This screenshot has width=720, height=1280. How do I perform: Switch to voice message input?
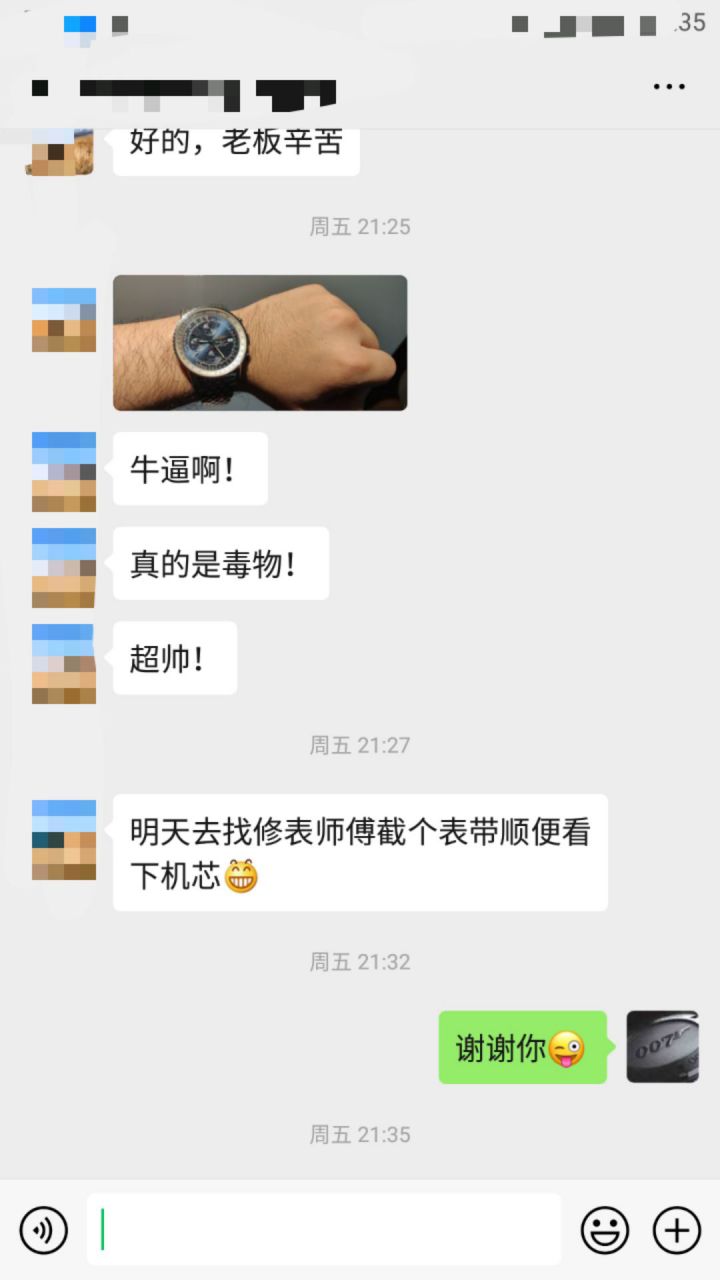tap(44, 1229)
